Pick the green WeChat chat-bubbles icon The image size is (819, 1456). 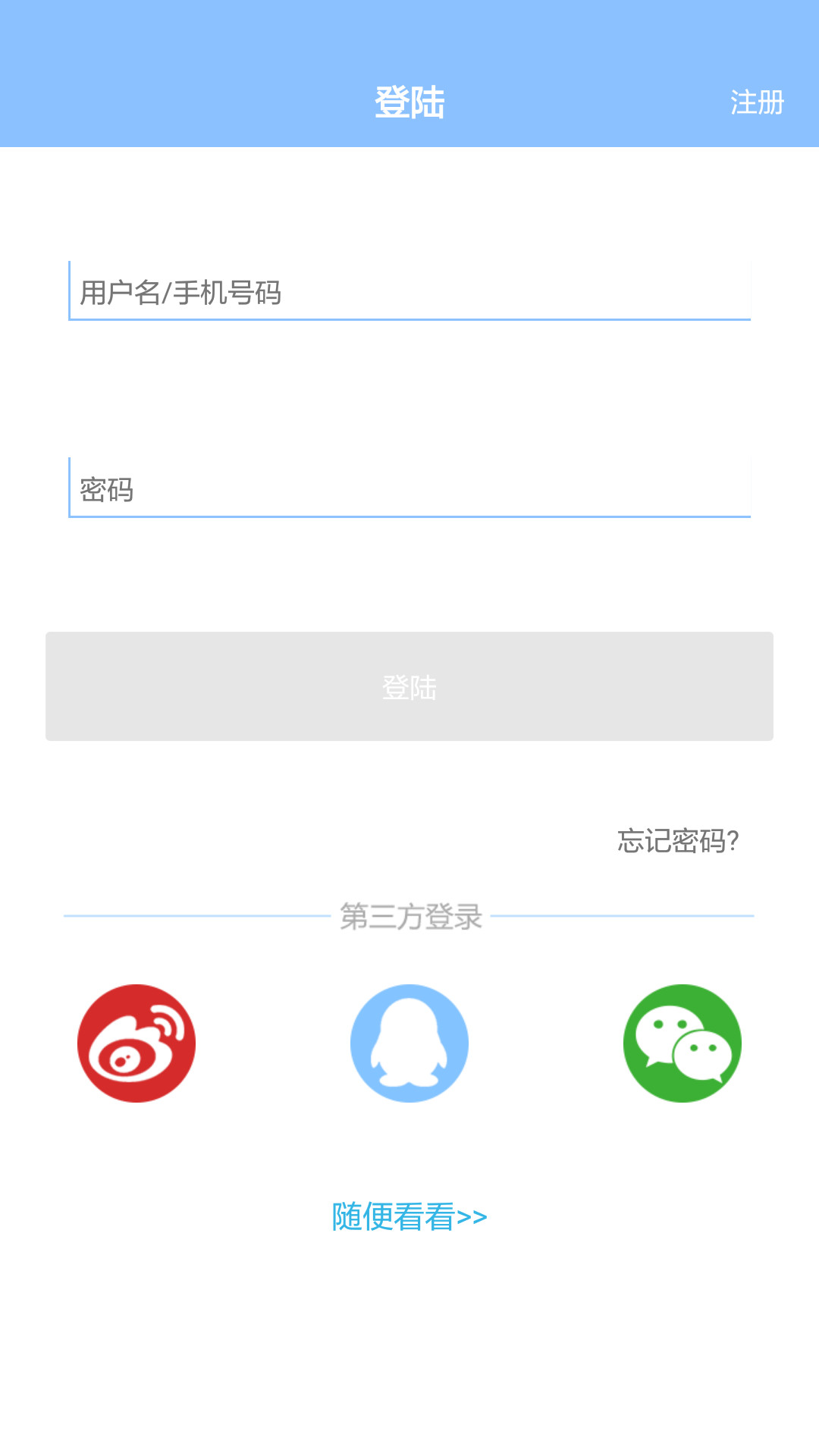pyautogui.click(x=682, y=1043)
